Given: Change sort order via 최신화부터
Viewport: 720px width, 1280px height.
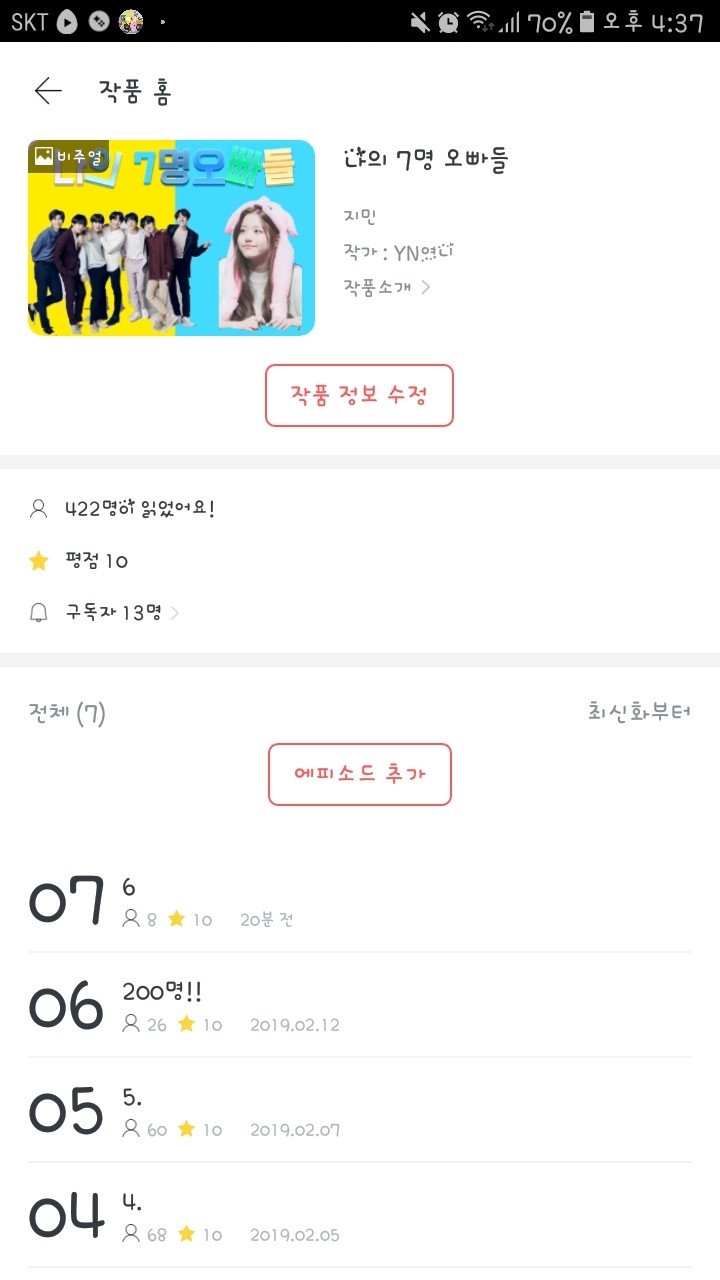Looking at the screenshot, I should point(640,712).
